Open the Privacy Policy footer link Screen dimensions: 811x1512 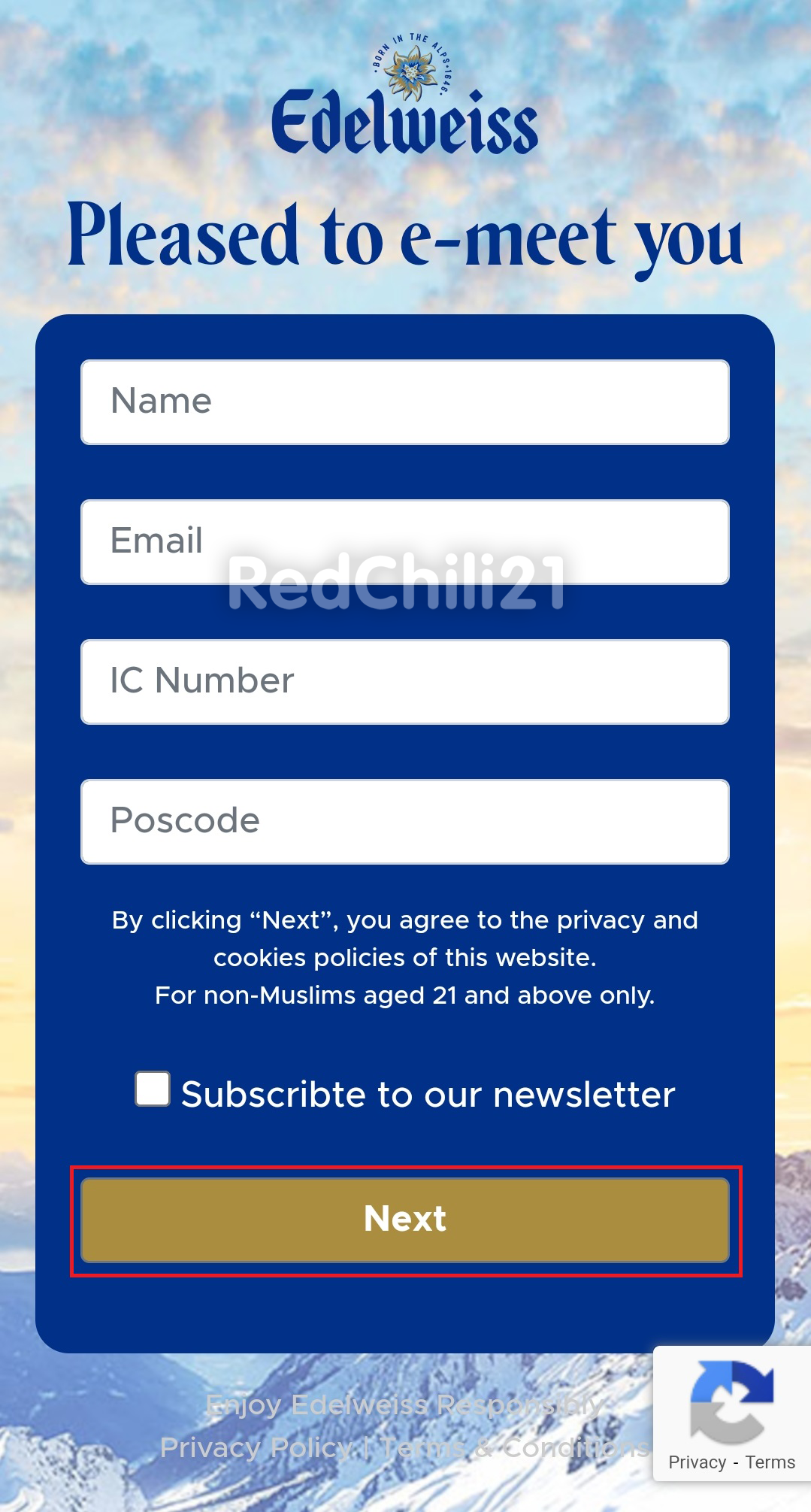[256, 1447]
